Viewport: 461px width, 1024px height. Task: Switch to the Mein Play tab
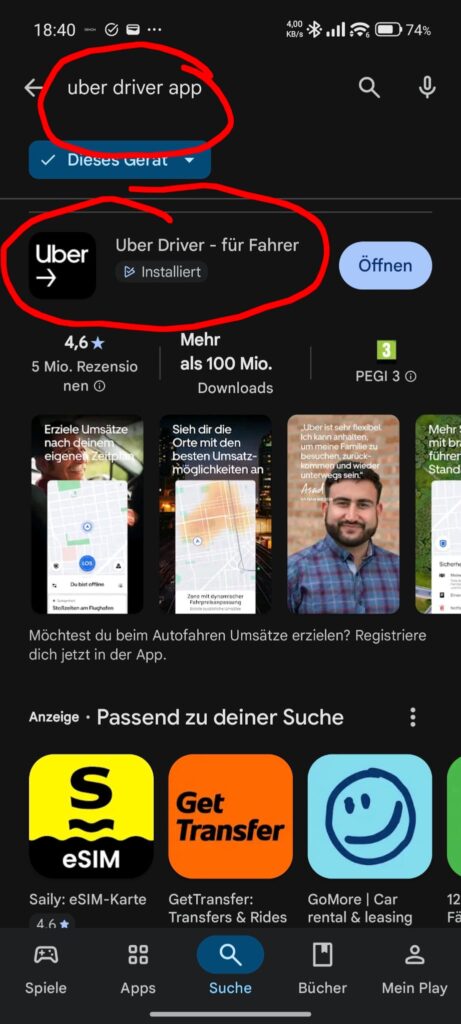(x=415, y=969)
